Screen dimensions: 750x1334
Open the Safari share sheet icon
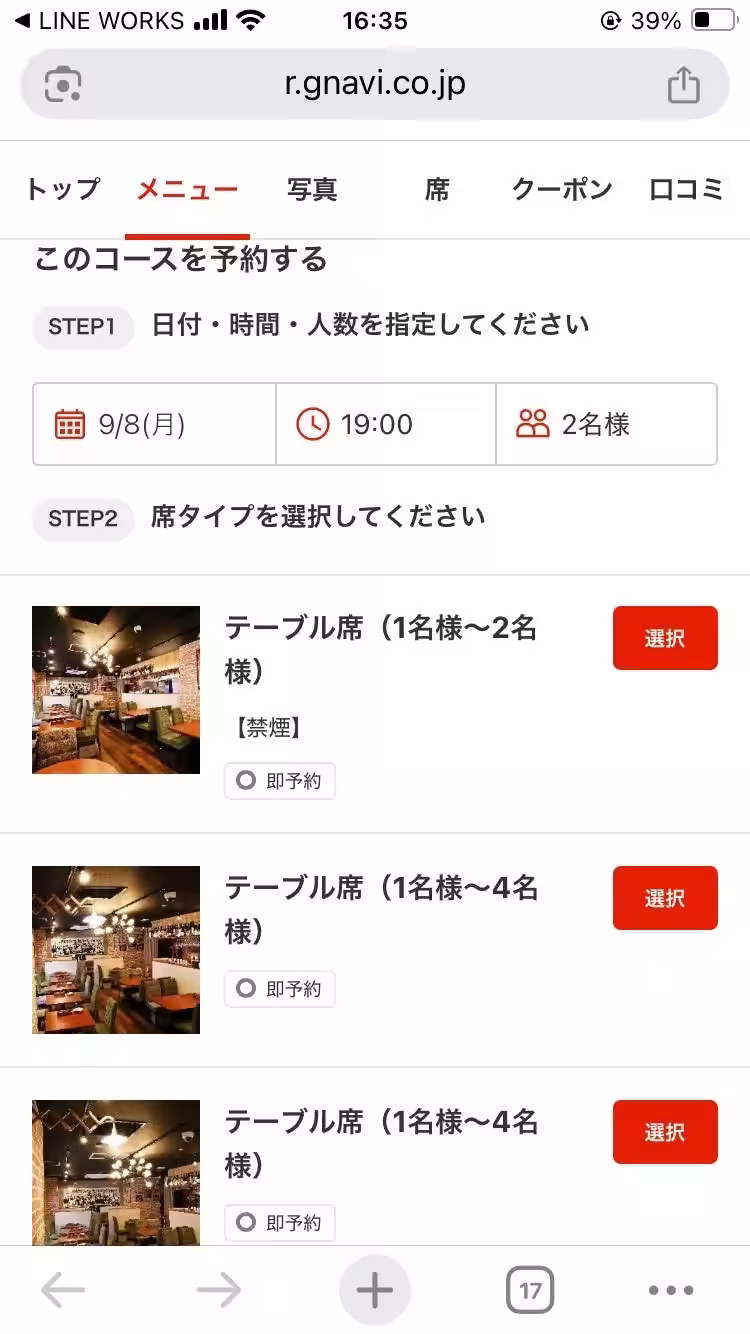tap(684, 84)
